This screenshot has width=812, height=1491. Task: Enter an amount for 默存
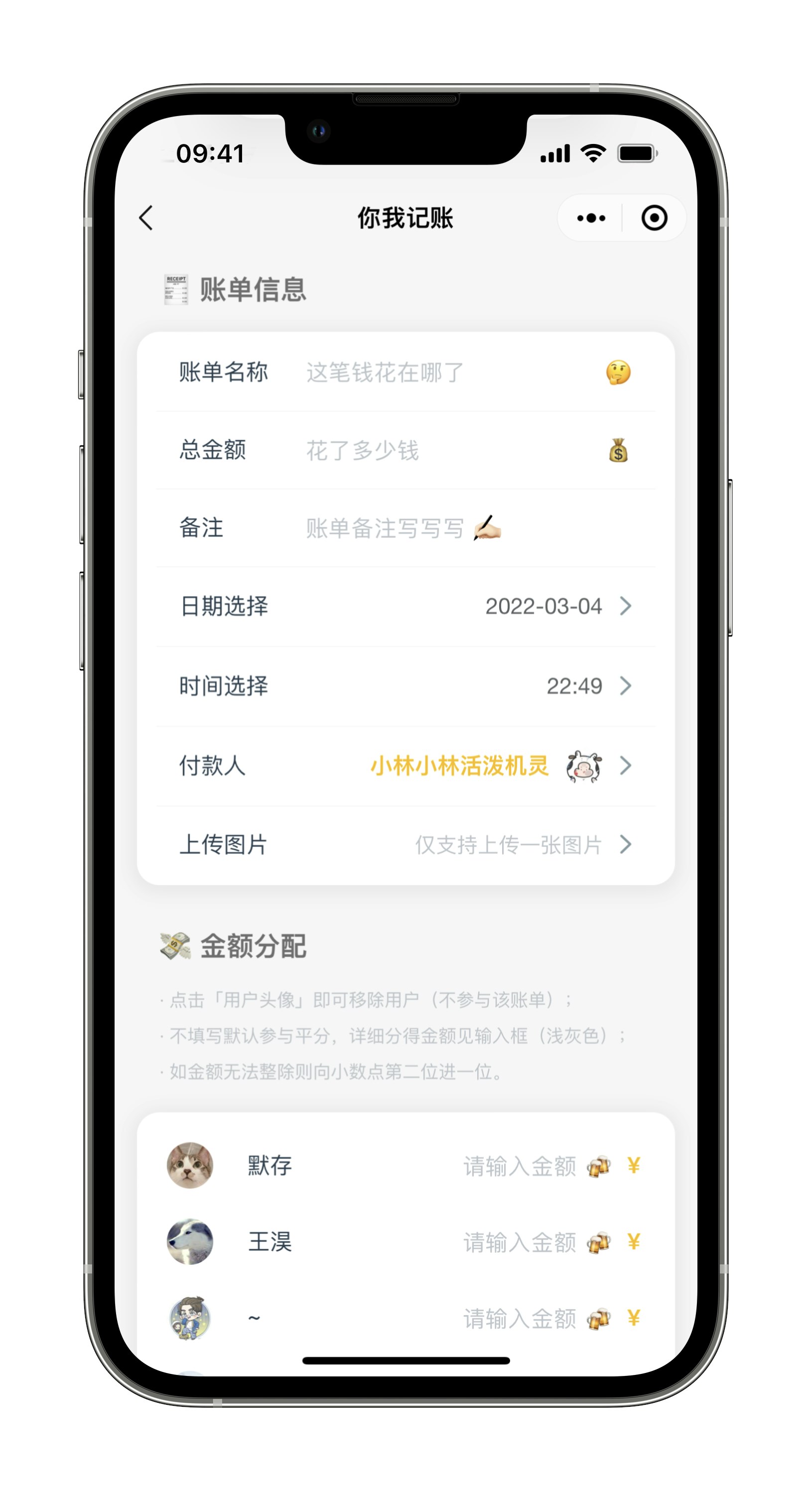click(x=519, y=1166)
